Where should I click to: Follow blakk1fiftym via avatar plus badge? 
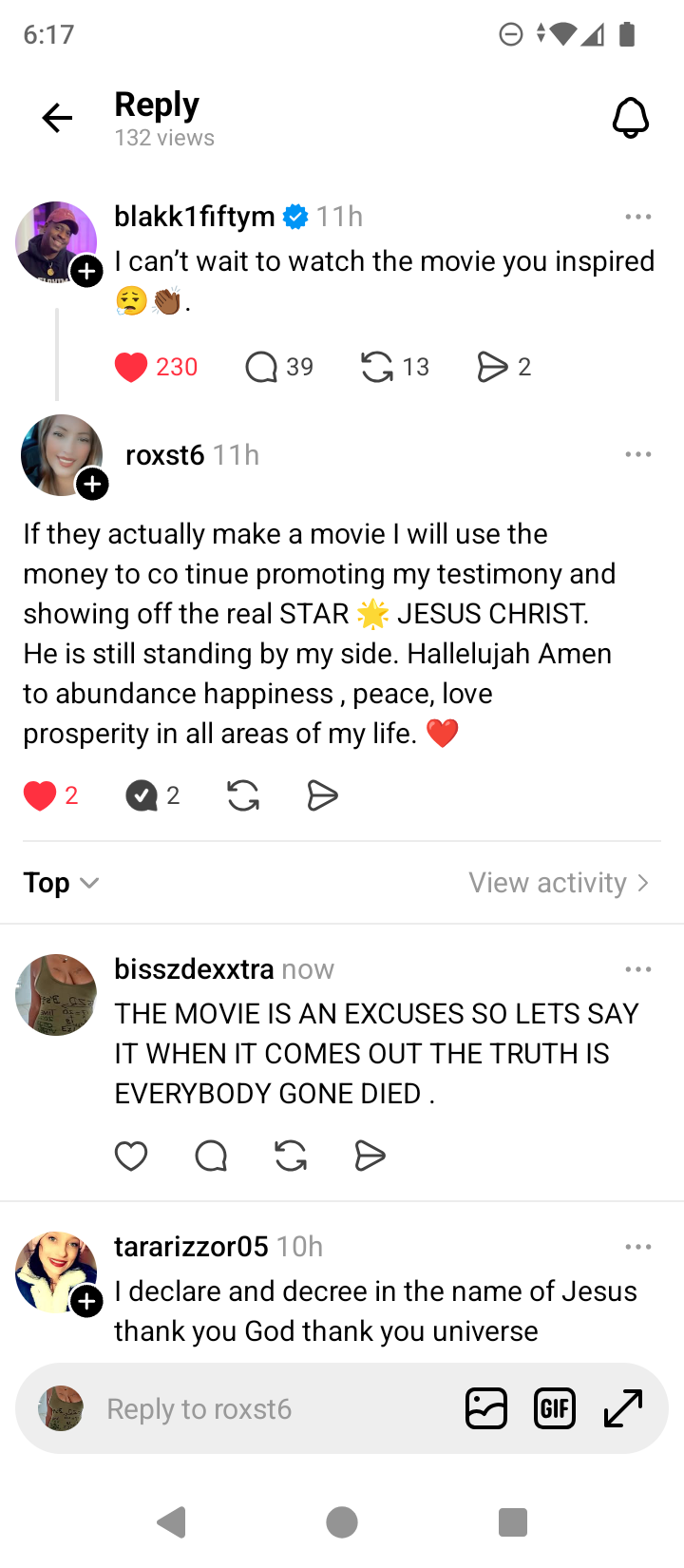[x=87, y=272]
